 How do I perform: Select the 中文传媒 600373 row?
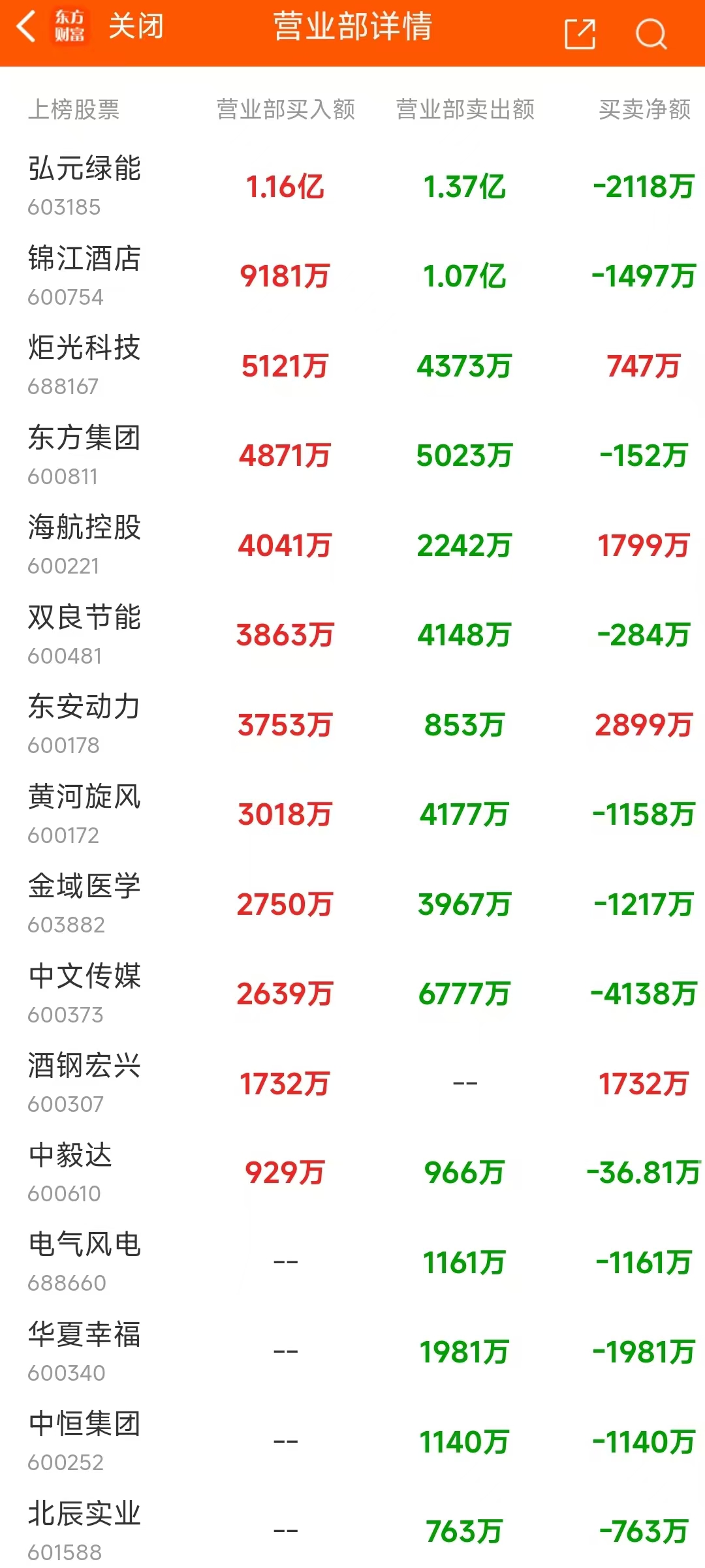352,994
